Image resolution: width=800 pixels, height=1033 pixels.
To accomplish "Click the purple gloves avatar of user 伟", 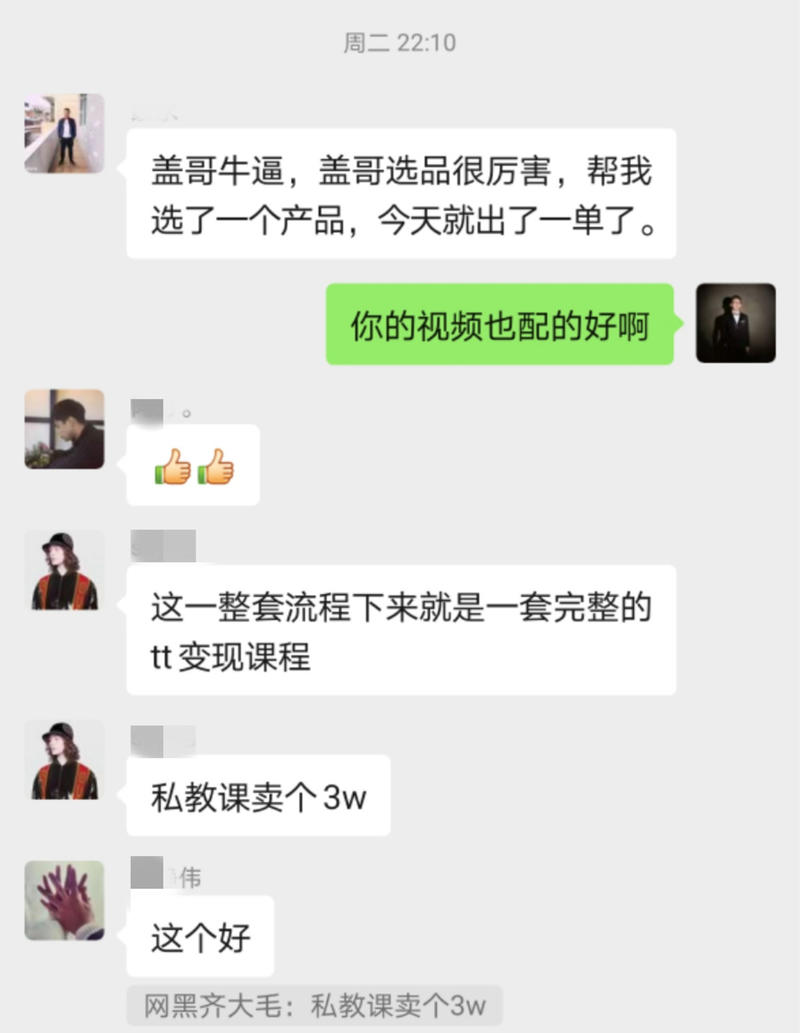I will 63,900.
